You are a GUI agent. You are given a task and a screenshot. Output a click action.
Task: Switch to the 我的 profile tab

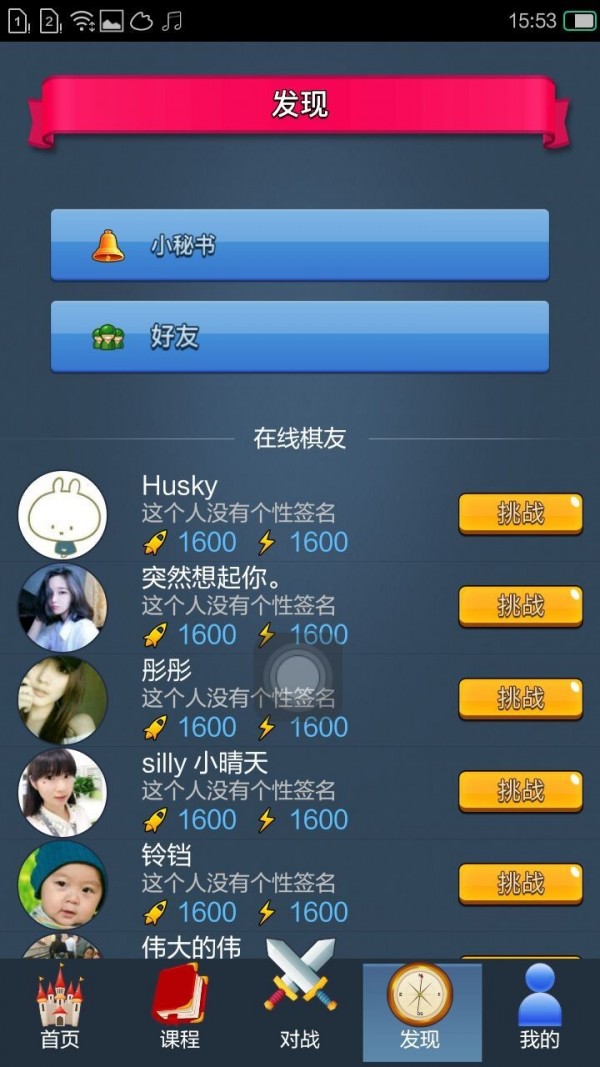click(x=540, y=1010)
